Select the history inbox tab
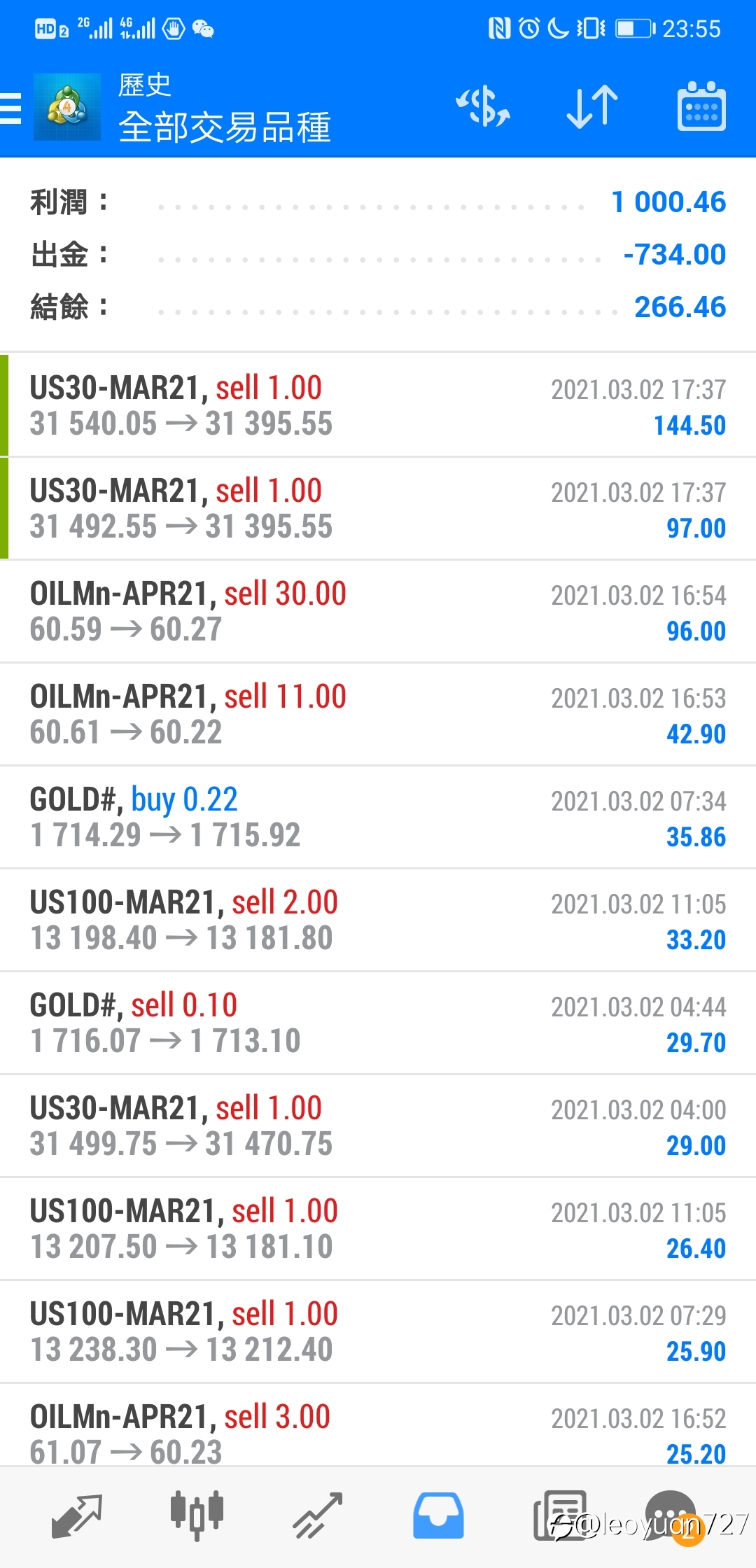The image size is (756, 1568). click(x=438, y=1516)
